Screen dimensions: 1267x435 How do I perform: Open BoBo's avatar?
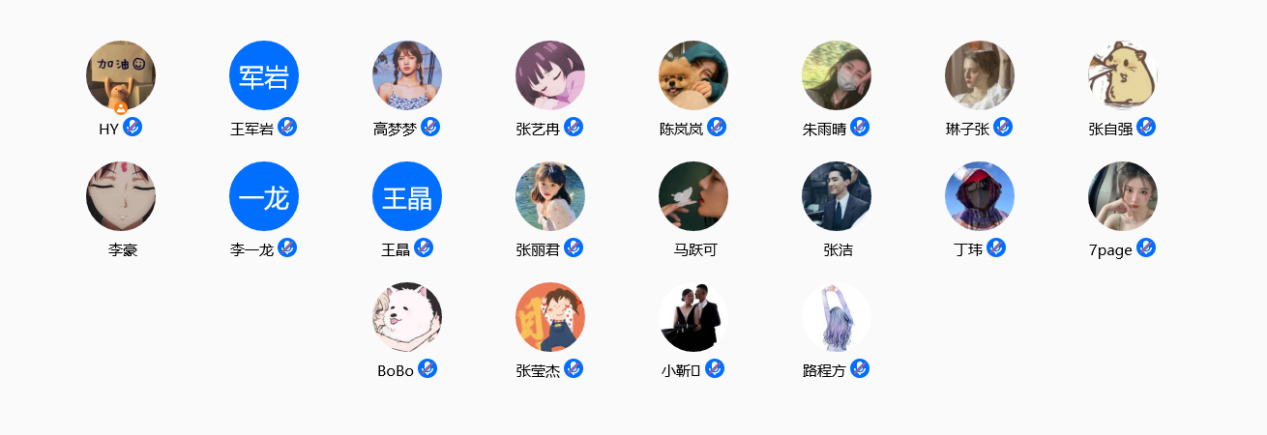407,318
